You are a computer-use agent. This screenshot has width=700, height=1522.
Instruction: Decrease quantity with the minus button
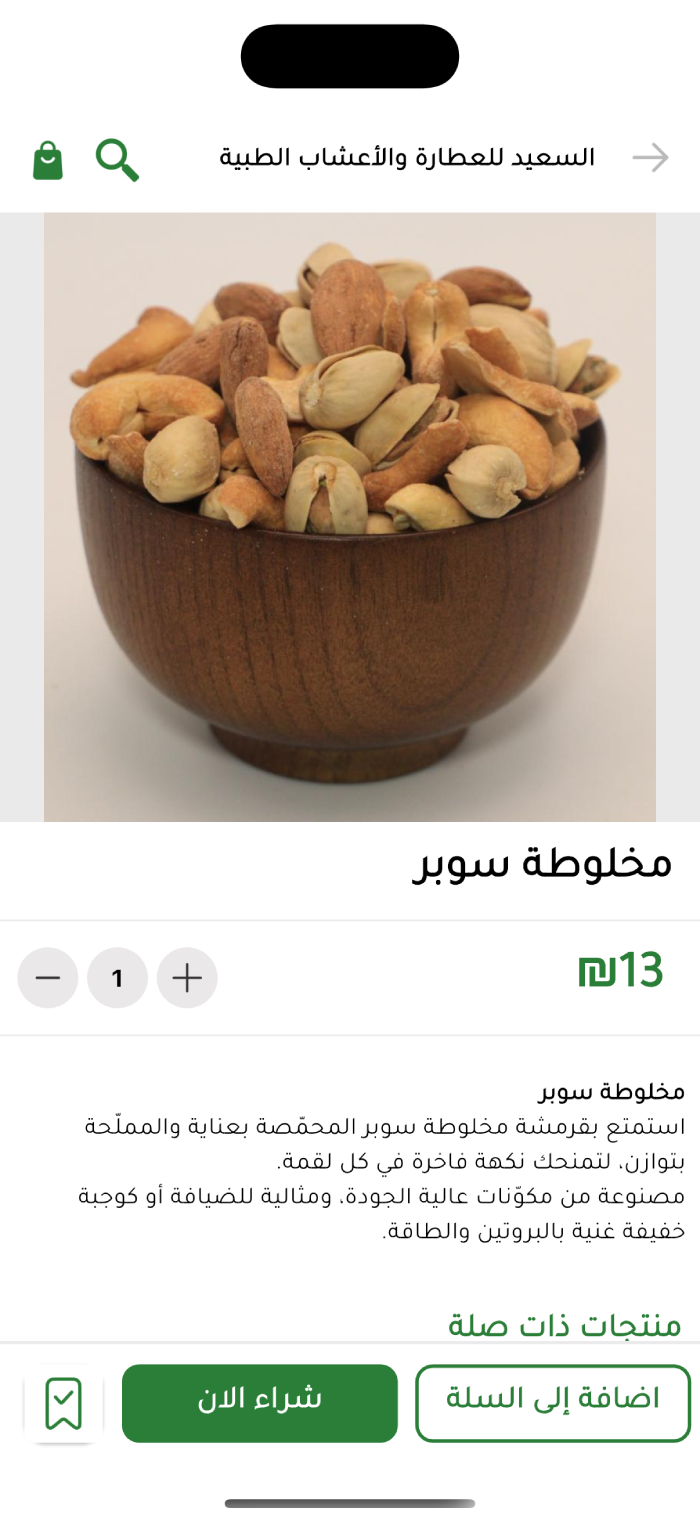point(48,977)
